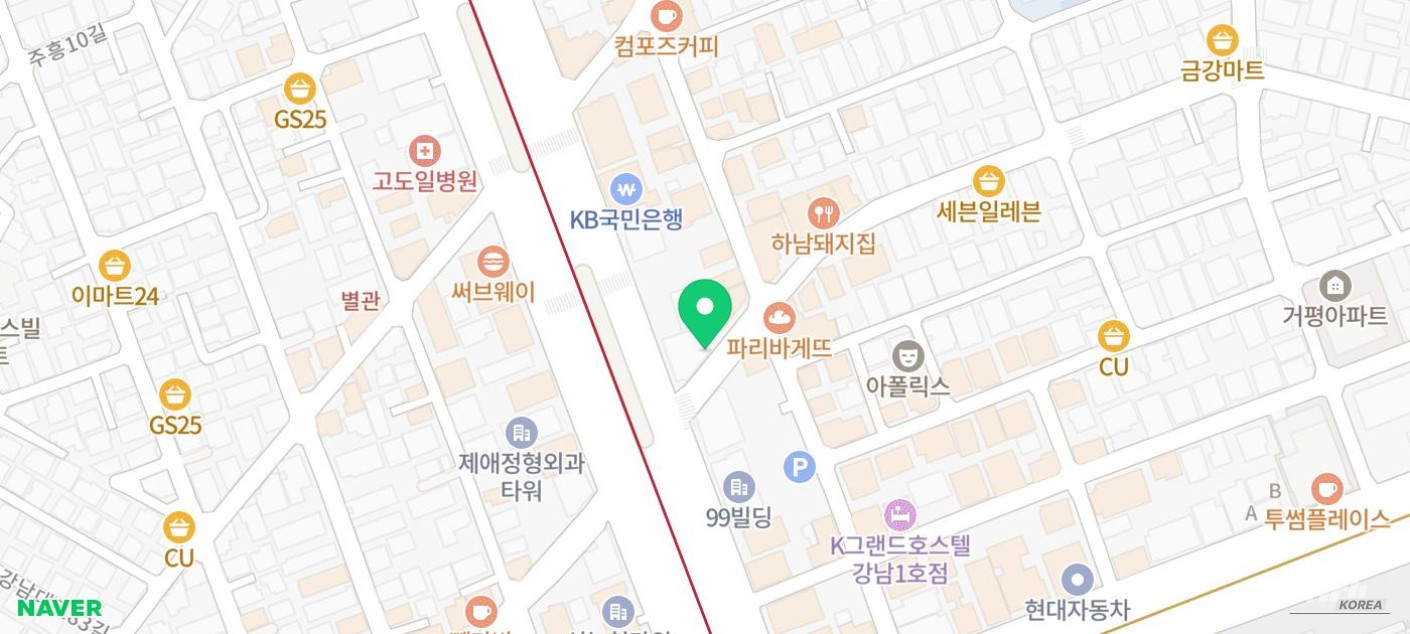Open the 금강마트 mart marker

point(1222,41)
